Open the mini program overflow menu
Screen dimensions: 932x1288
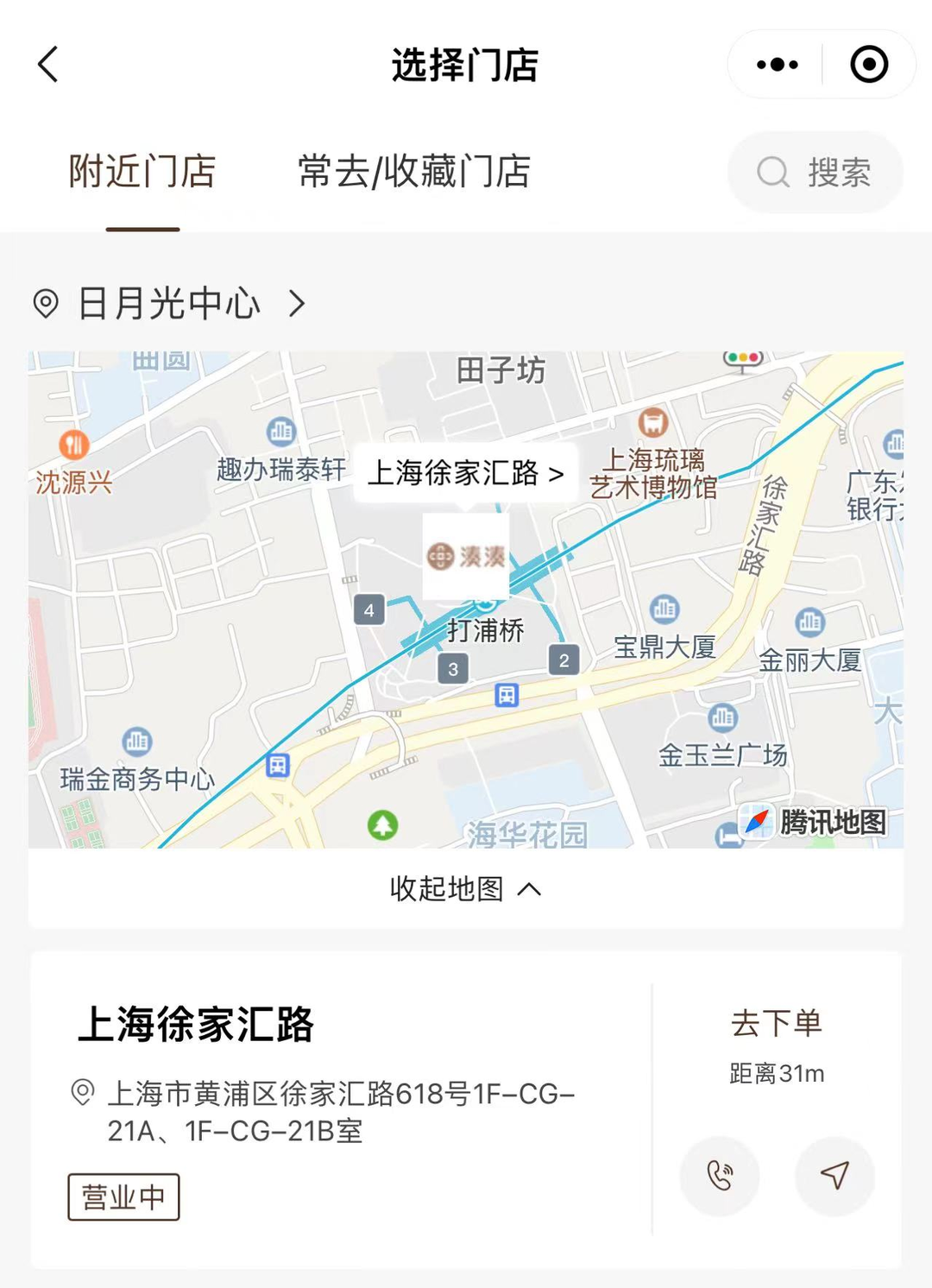coord(777,65)
